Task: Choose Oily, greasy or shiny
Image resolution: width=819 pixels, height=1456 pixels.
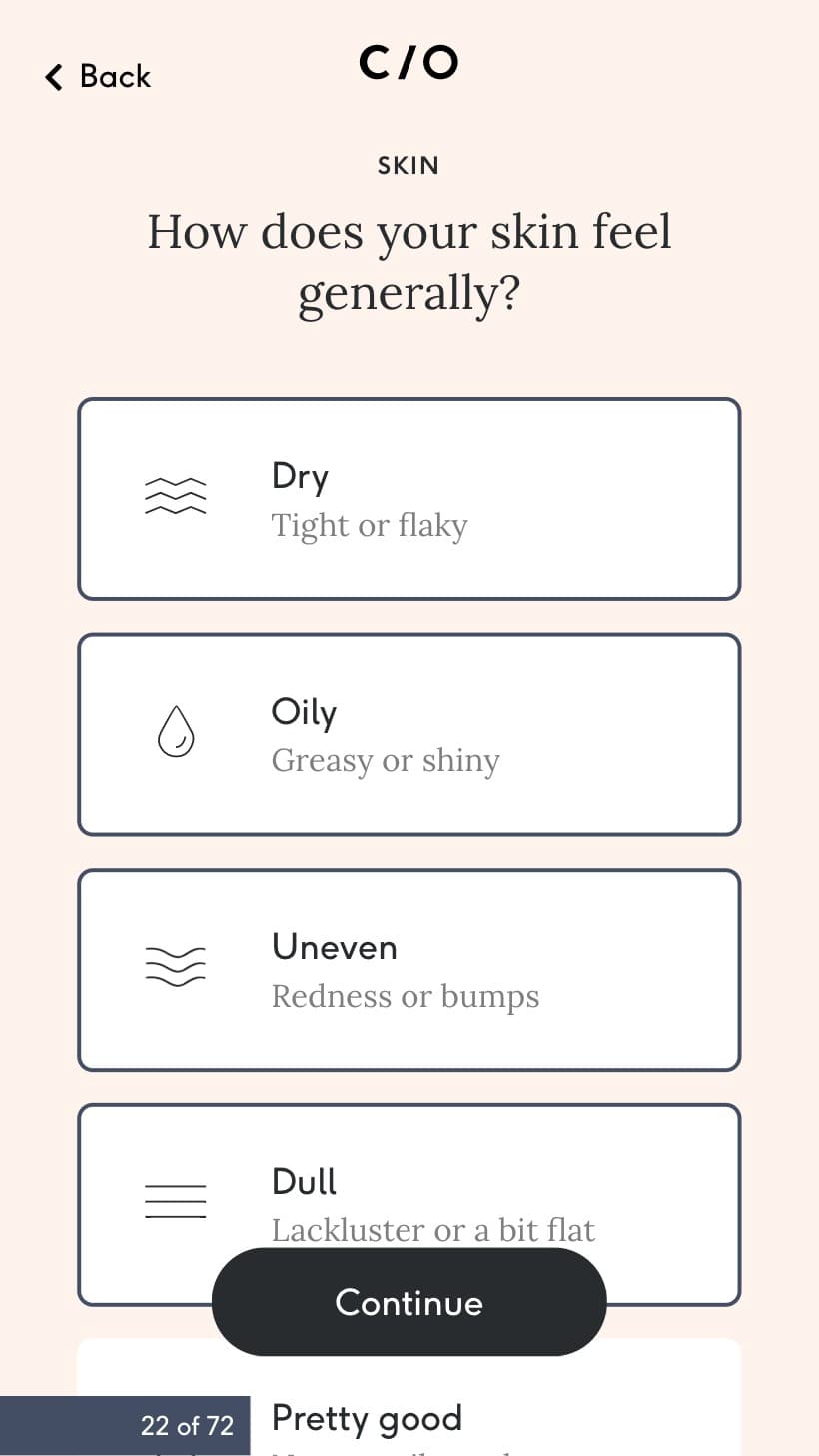Action: click(x=409, y=734)
